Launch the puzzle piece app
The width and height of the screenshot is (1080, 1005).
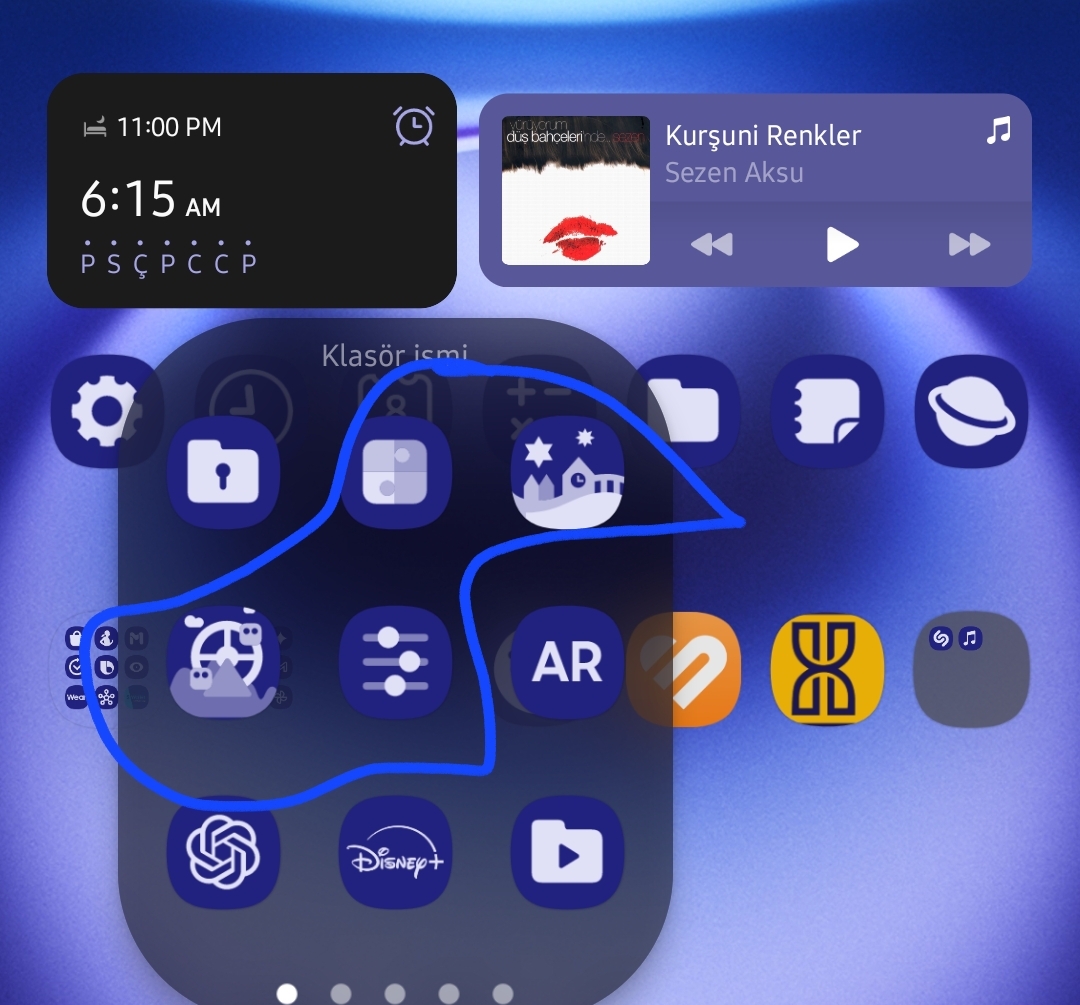pyautogui.click(x=396, y=474)
